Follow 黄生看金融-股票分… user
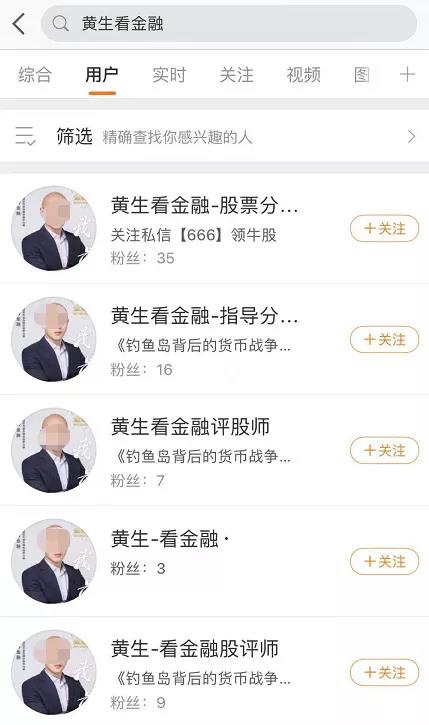The image size is (429, 725). (385, 228)
